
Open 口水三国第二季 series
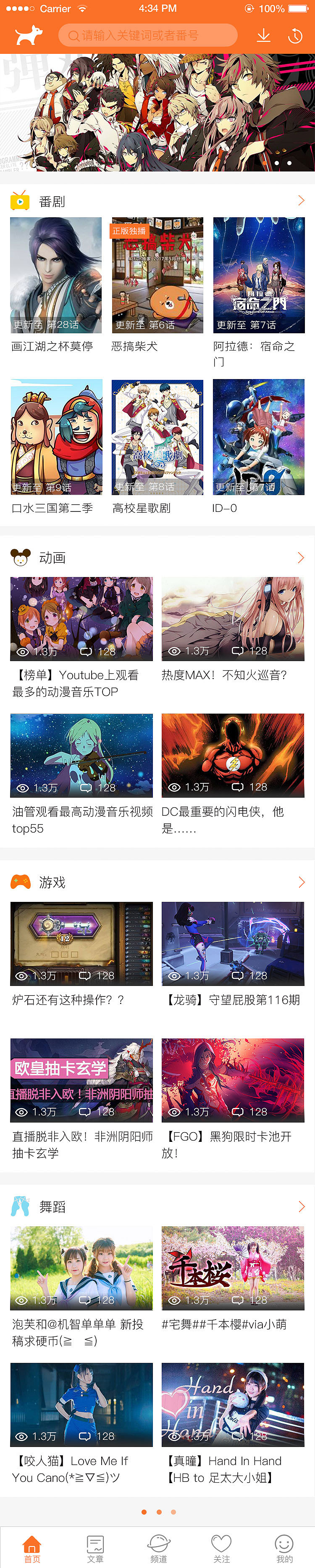coord(56,437)
